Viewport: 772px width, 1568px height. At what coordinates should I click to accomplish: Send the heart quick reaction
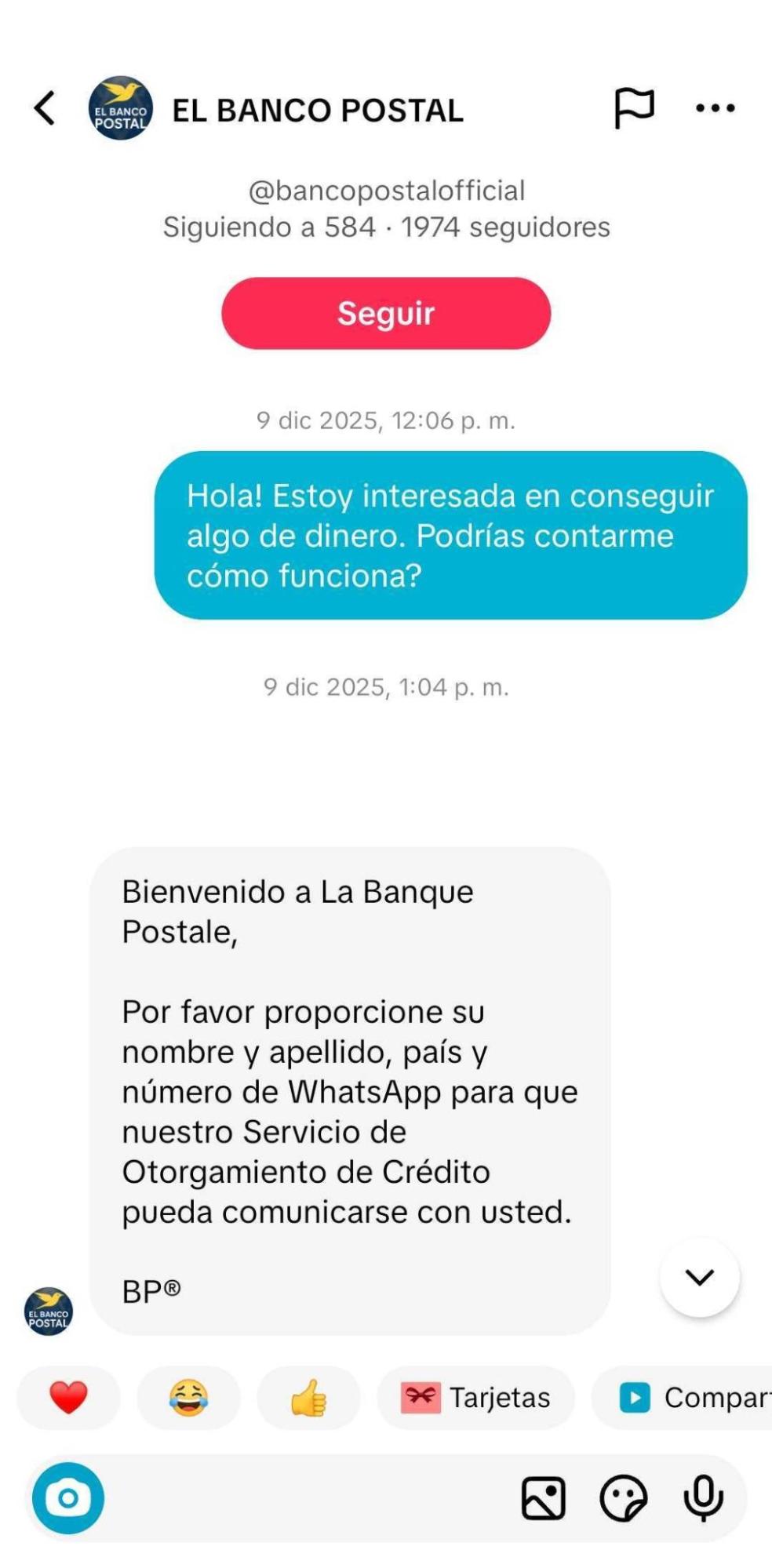click(68, 1398)
